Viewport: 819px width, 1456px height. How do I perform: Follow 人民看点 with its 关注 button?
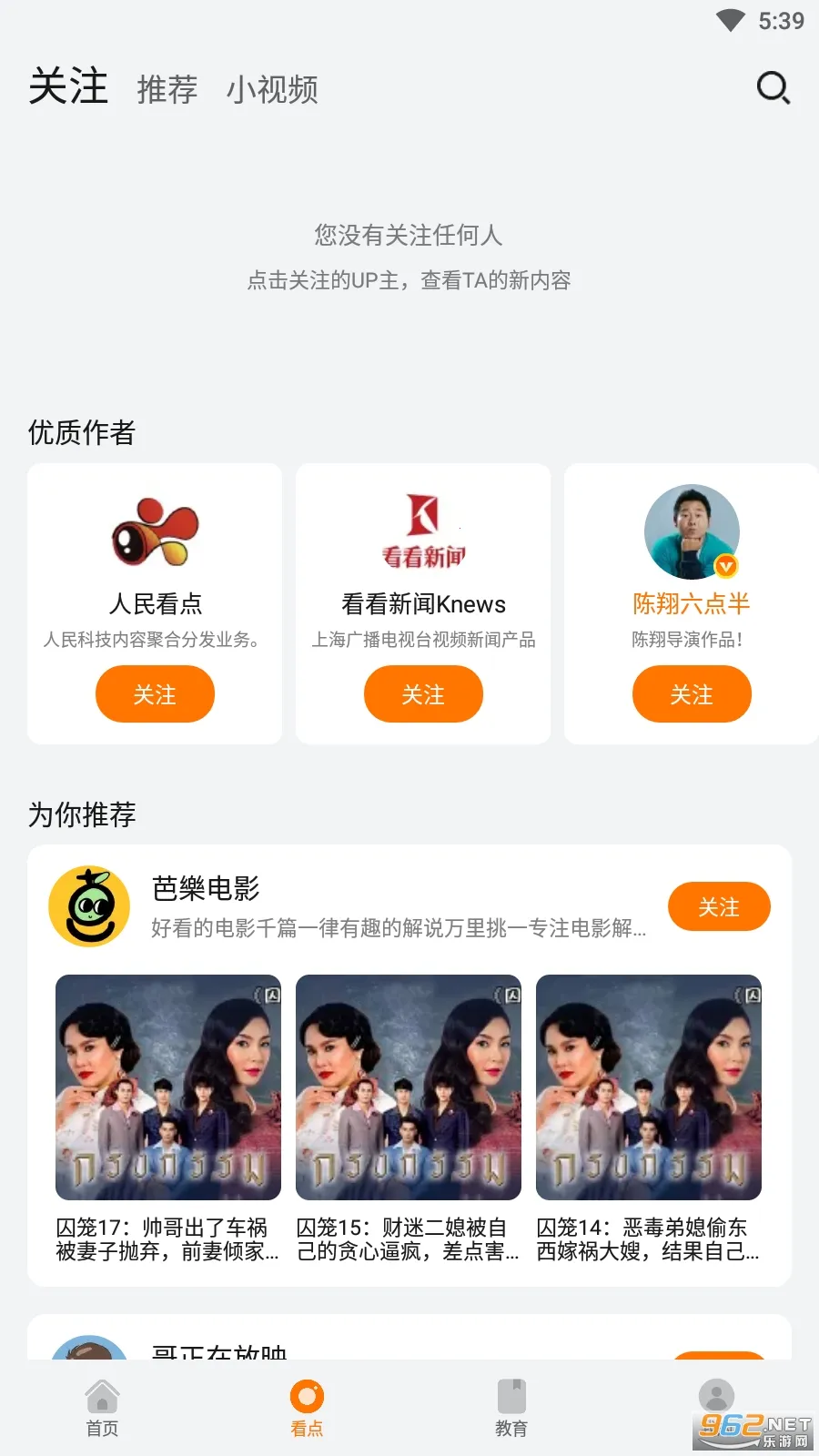tap(155, 693)
